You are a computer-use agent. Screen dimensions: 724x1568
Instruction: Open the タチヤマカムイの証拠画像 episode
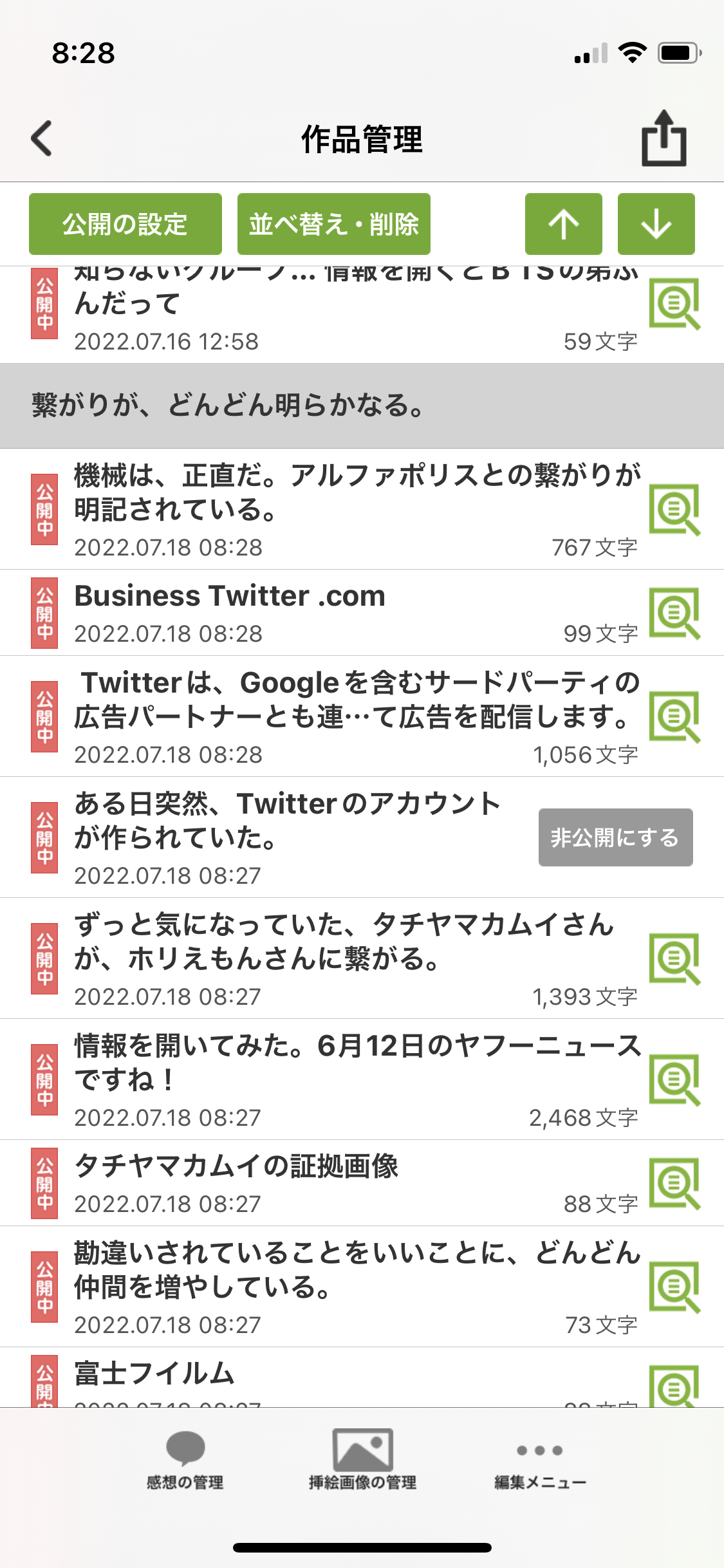pyautogui.click(x=322, y=1182)
